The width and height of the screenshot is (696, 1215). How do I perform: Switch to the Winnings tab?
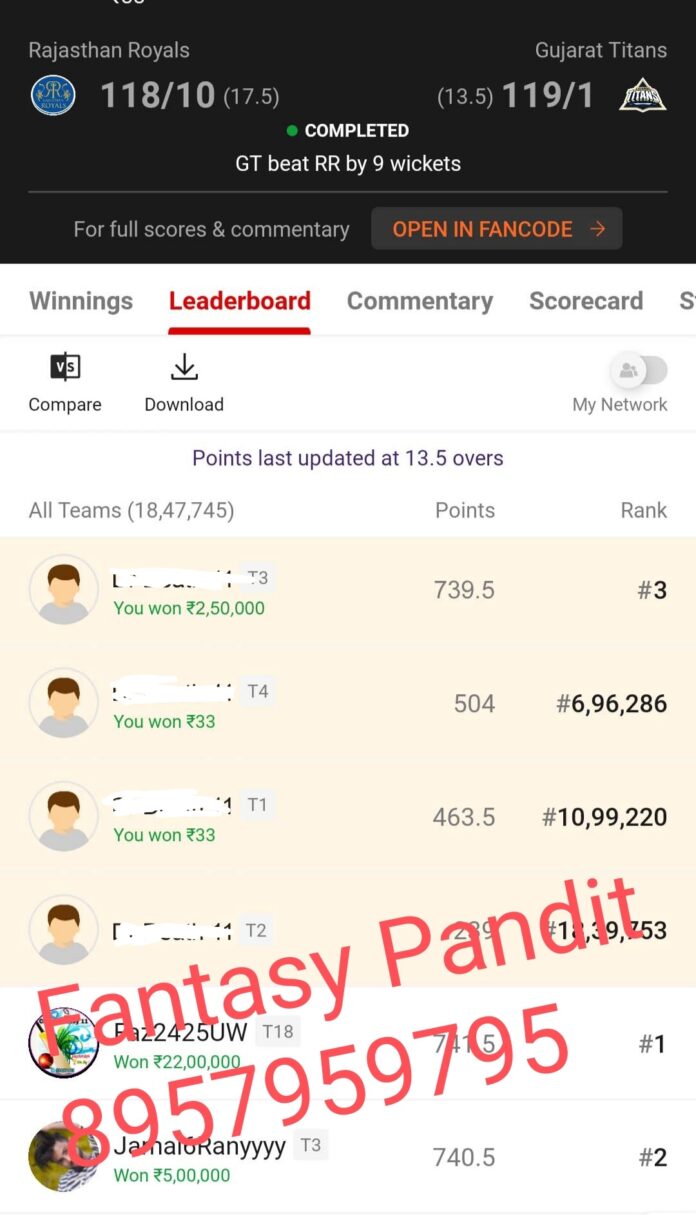pyautogui.click(x=81, y=301)
